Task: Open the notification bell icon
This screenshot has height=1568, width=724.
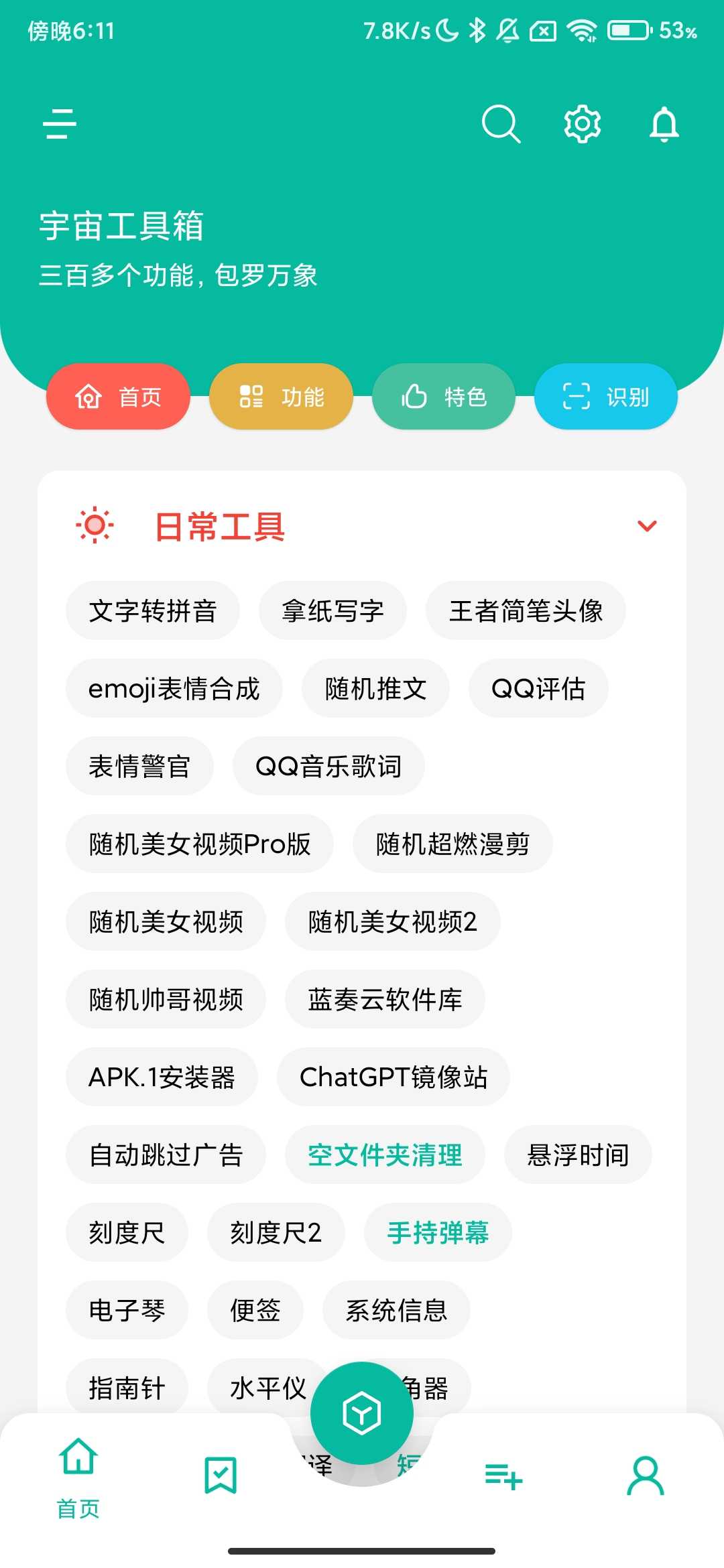Action: [664, 125]
